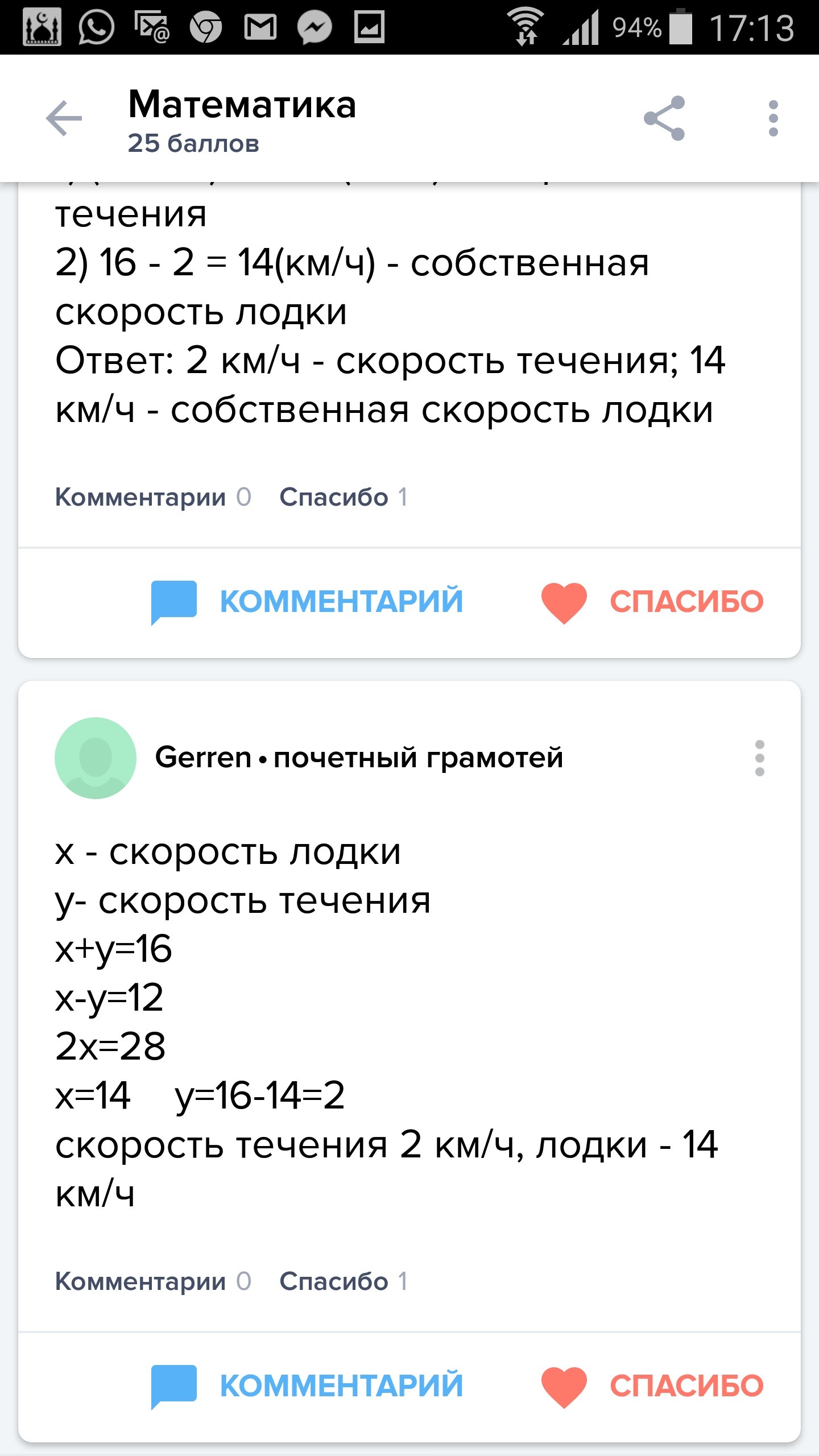View Спасибо count on the first answer
The height and width of the screenshot is (1456, 819).
(x=343, y=497)
